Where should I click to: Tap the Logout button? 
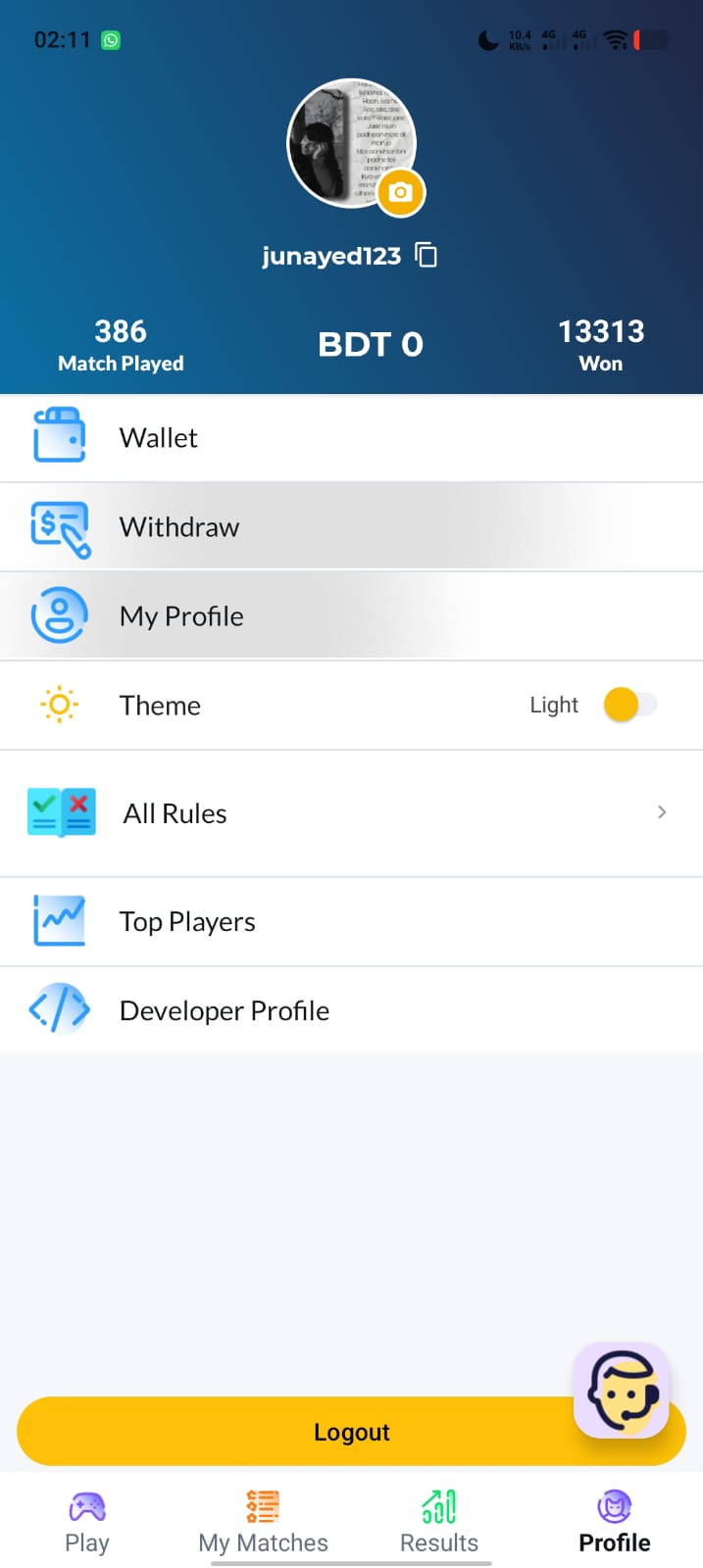tap(351, 1432)
